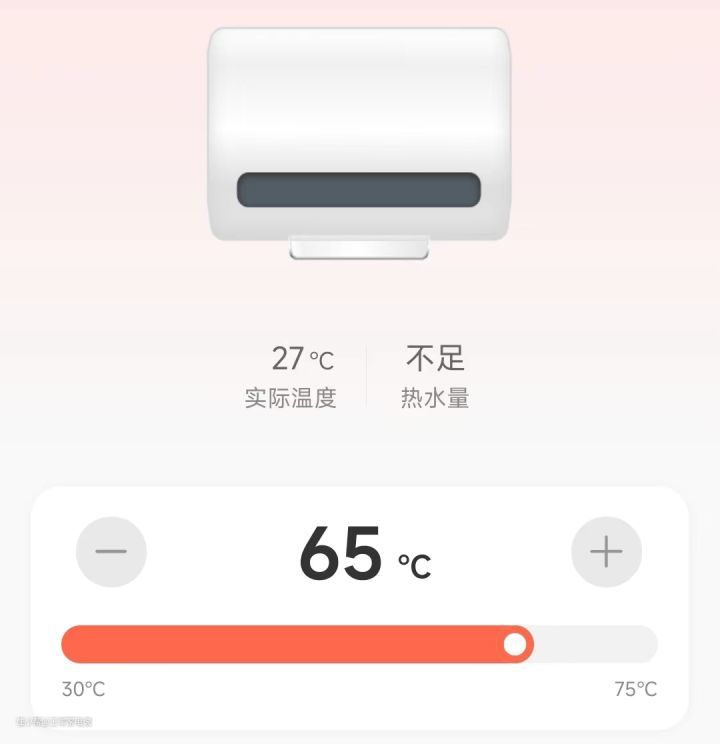This screenshot has width=720, height=744.
Task: Increase the target temperature with the plus button
Action: (606, 551)
